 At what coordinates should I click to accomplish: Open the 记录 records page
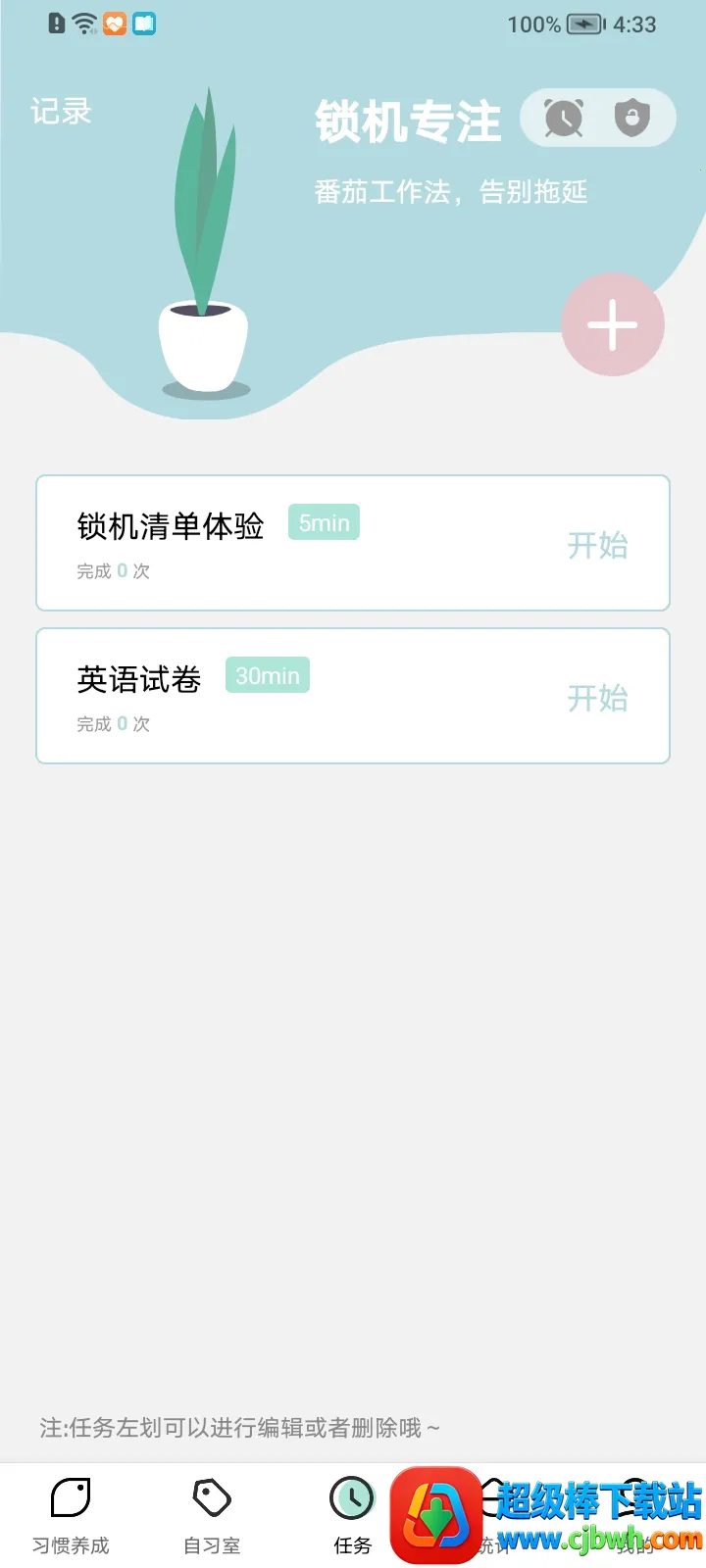[x=61, y=112]
